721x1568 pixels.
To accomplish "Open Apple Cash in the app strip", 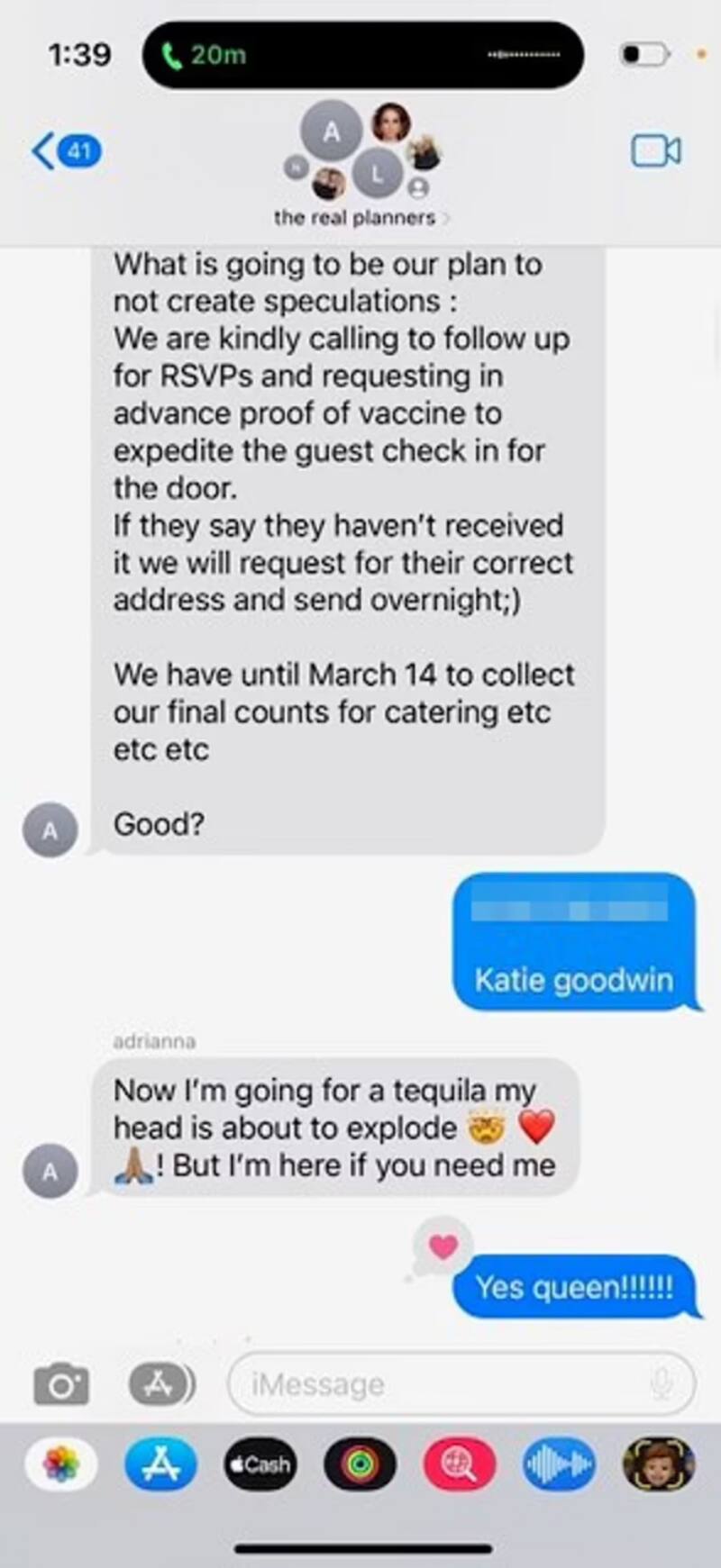I will coord(260,1464).
